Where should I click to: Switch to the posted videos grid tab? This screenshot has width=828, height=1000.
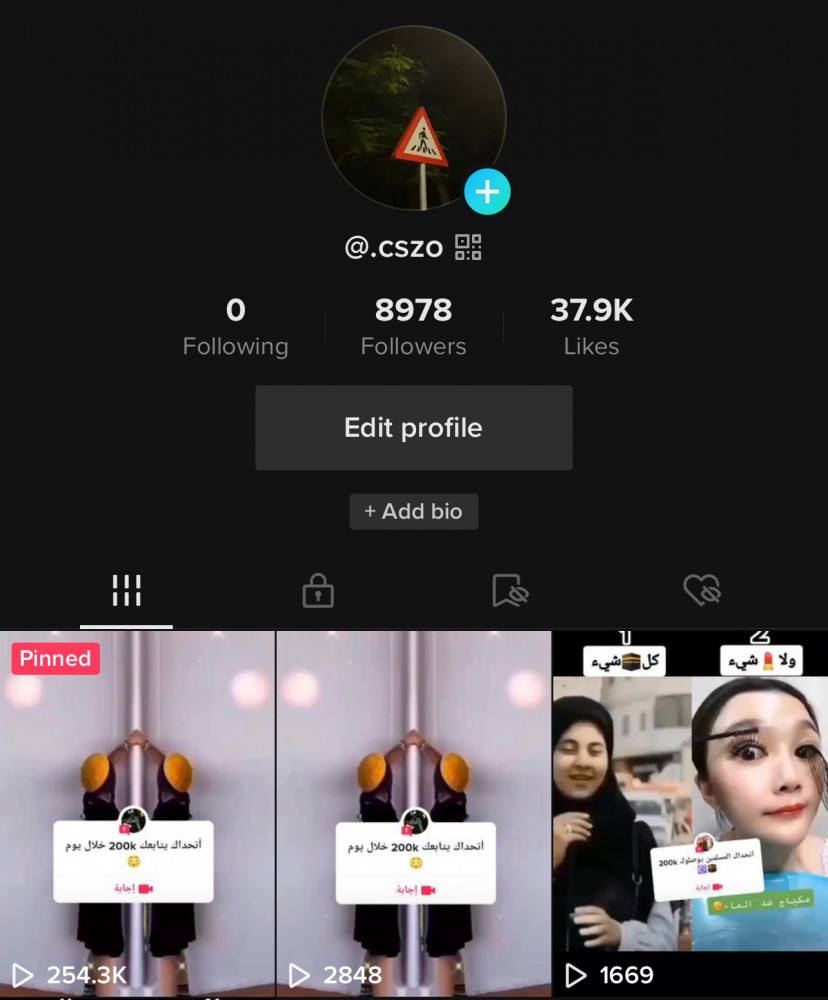[126, 591]
